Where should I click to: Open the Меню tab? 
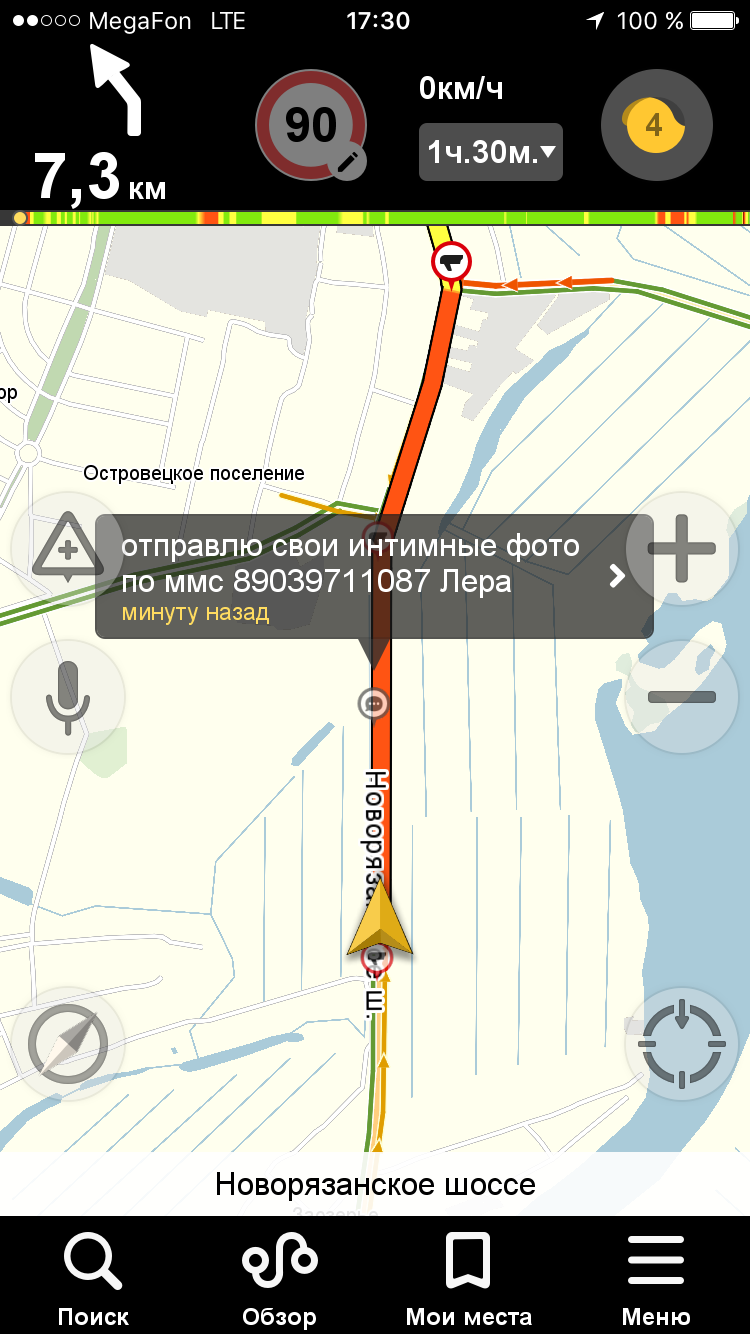656,1277
